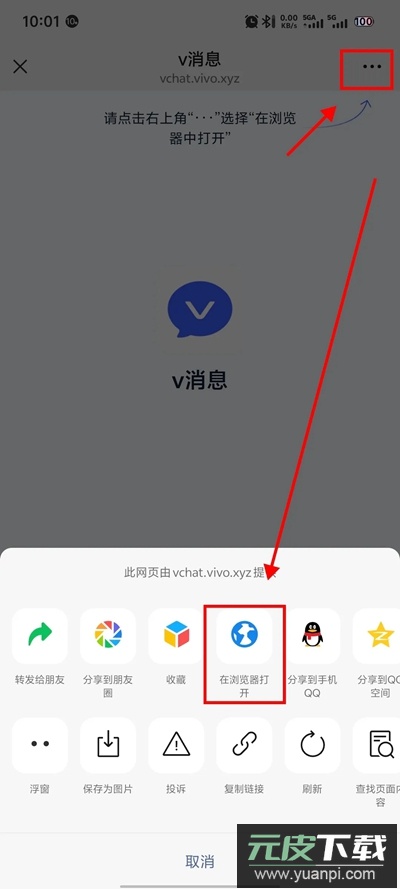
Task: Close the v消息 web page
Action: 20,67
